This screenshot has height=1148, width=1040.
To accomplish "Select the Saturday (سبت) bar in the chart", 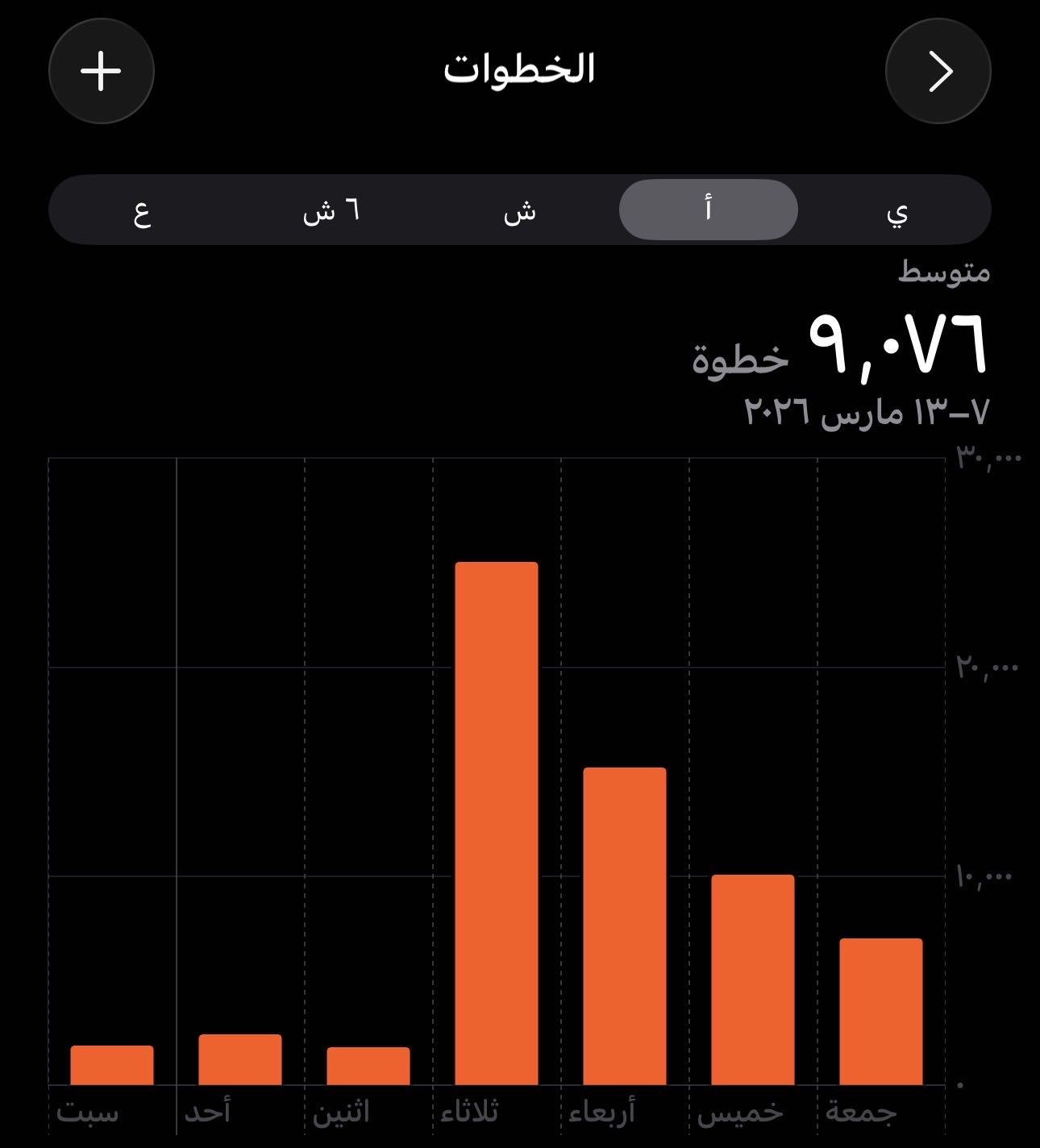I will pos(112,1065).
